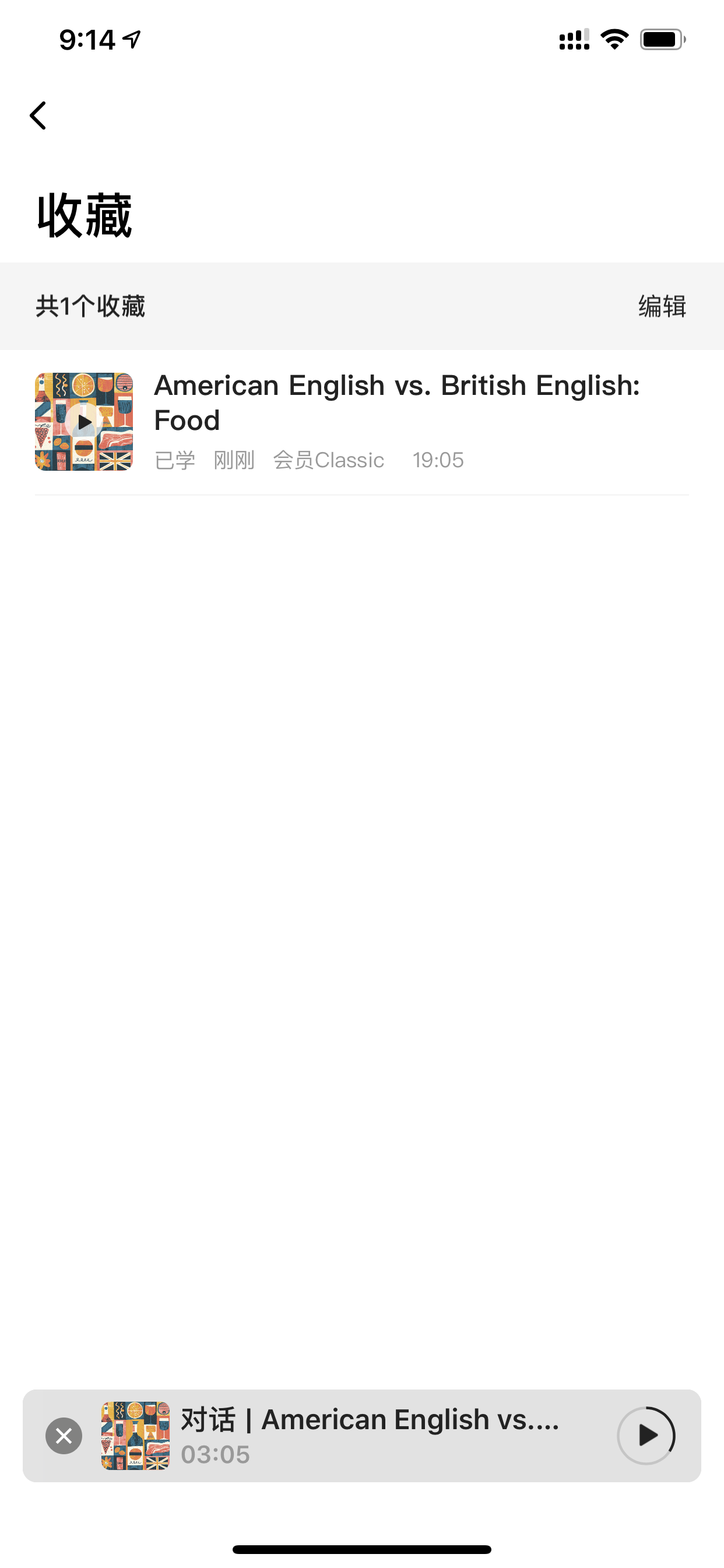Play the Food lesson from its cover thumbnail
The height and width of the screenshot is (1568, 724).
coord(84,422)
